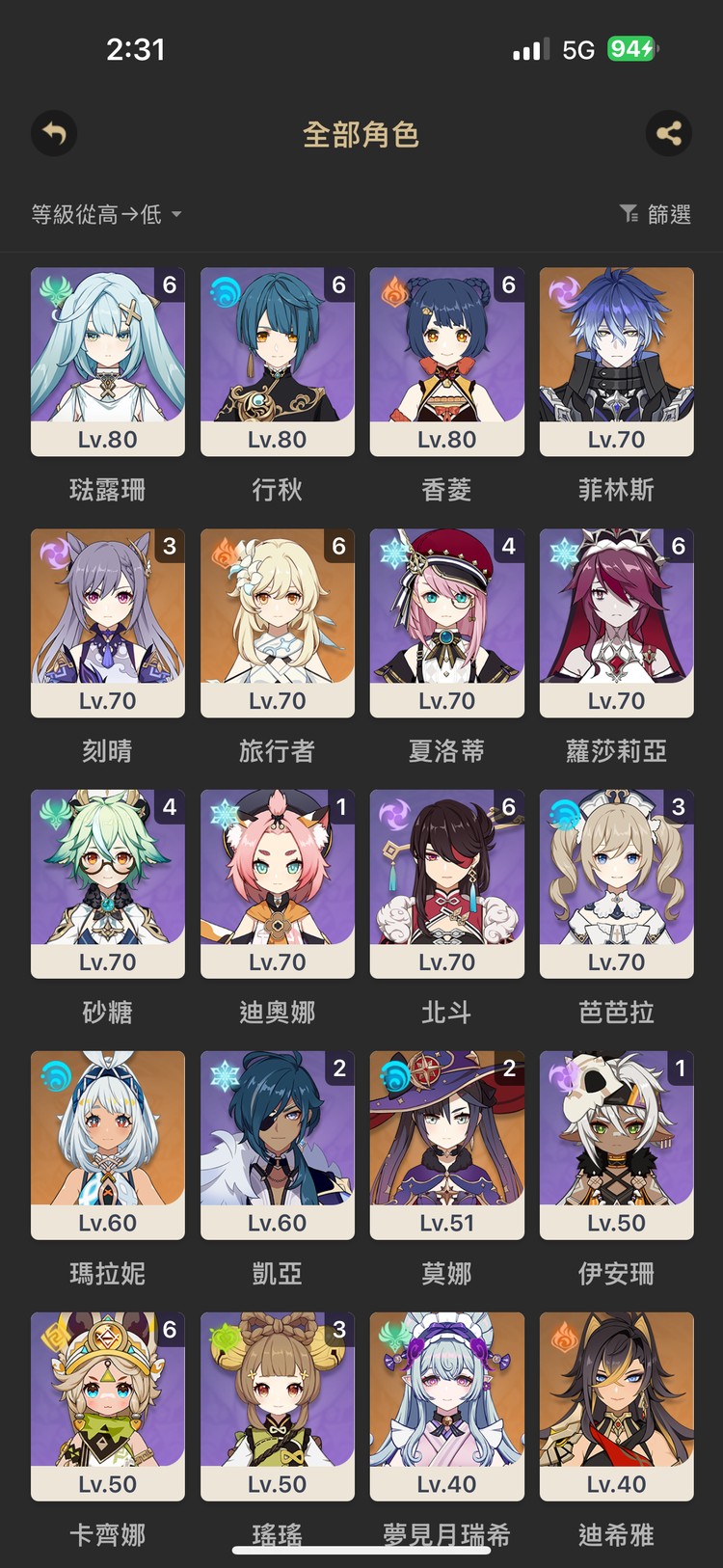View the 莫娜 character card
This screenshot has width=723, height=1568.
click(x=447, y=1146)
